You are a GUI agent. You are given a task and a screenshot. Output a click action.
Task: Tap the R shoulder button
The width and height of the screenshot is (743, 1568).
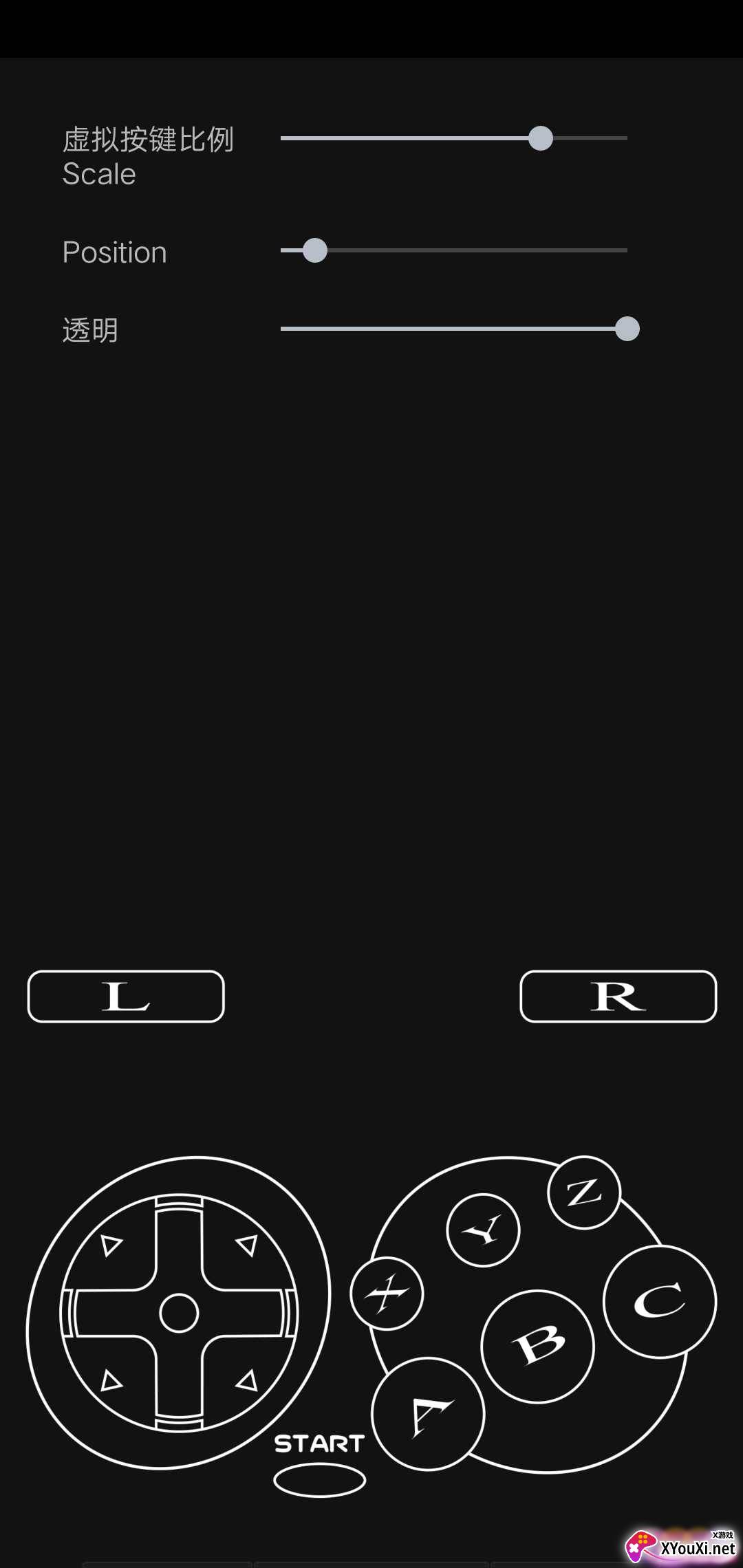click(618, 997)
